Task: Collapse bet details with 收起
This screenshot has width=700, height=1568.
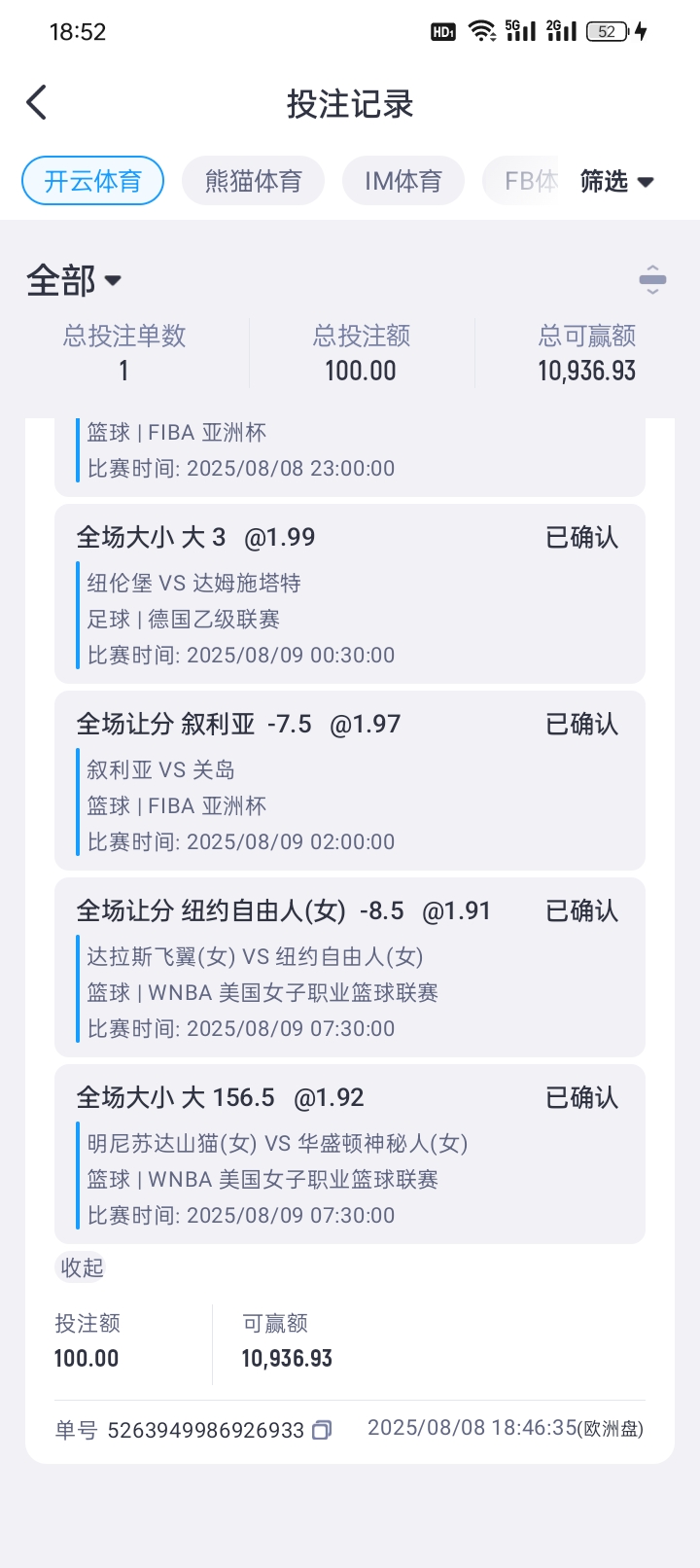Action: (82, 1267)
